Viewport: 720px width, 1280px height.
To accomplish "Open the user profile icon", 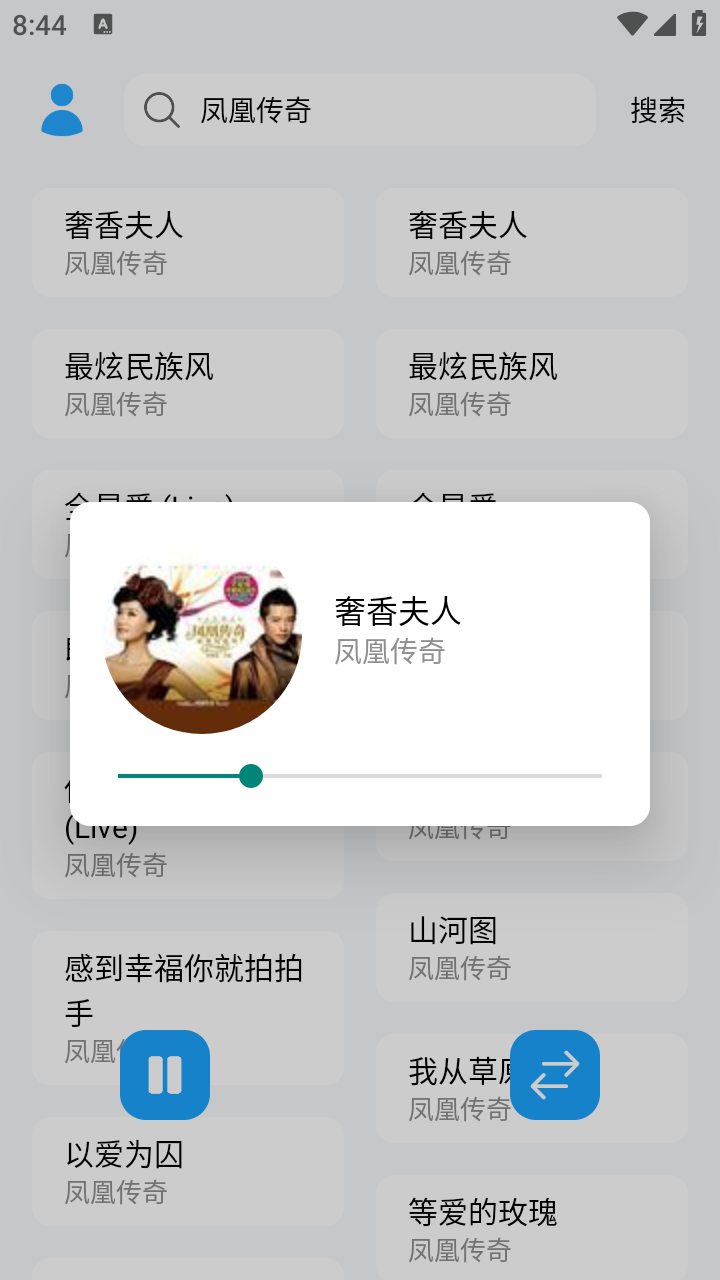I will (62, 110).
